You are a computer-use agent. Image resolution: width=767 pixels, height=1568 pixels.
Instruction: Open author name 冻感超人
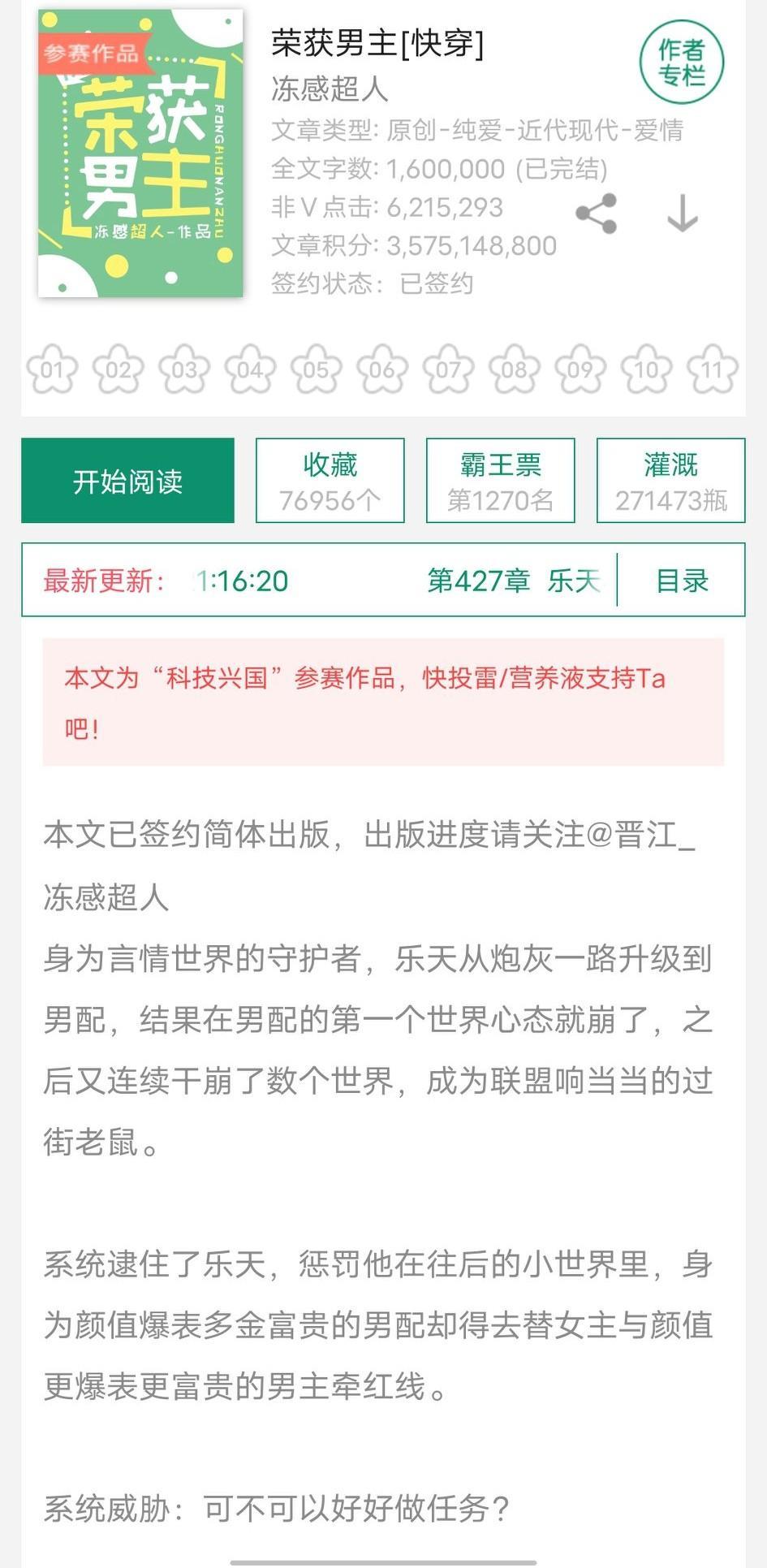[x=330, y=89]
